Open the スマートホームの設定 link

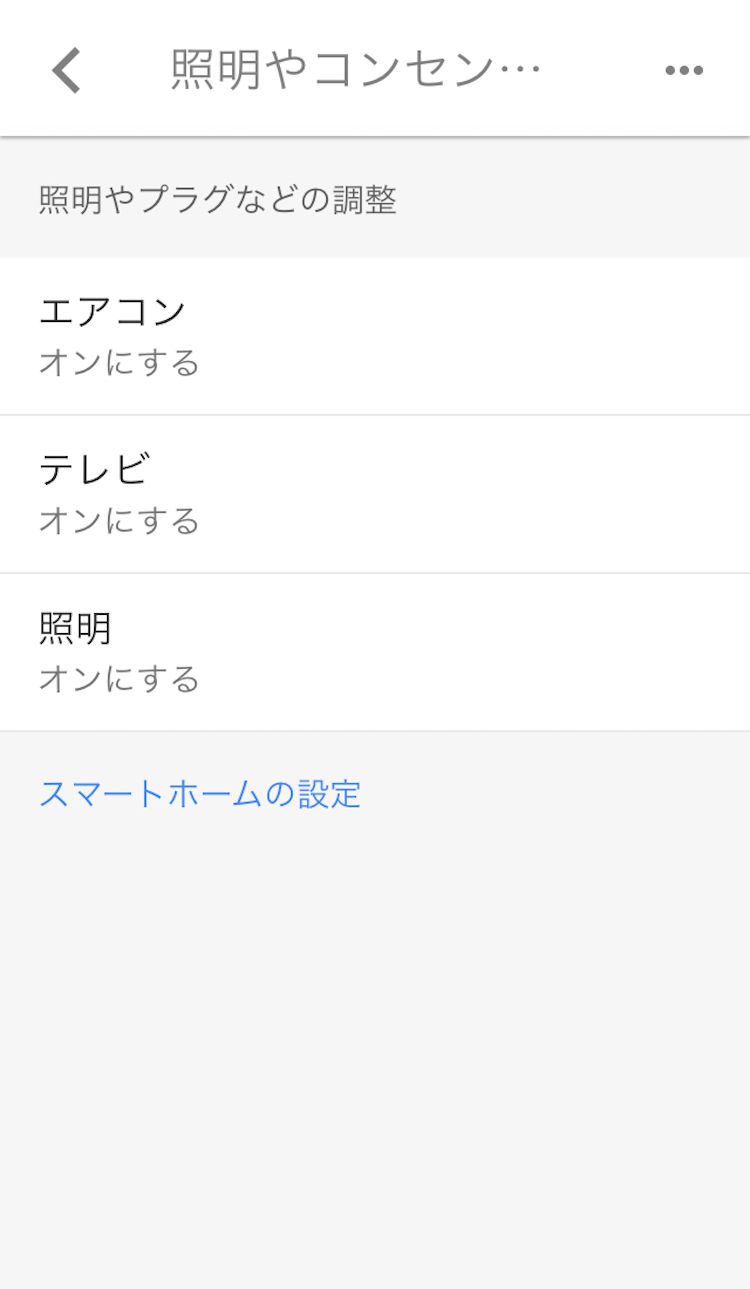point(200,794)
